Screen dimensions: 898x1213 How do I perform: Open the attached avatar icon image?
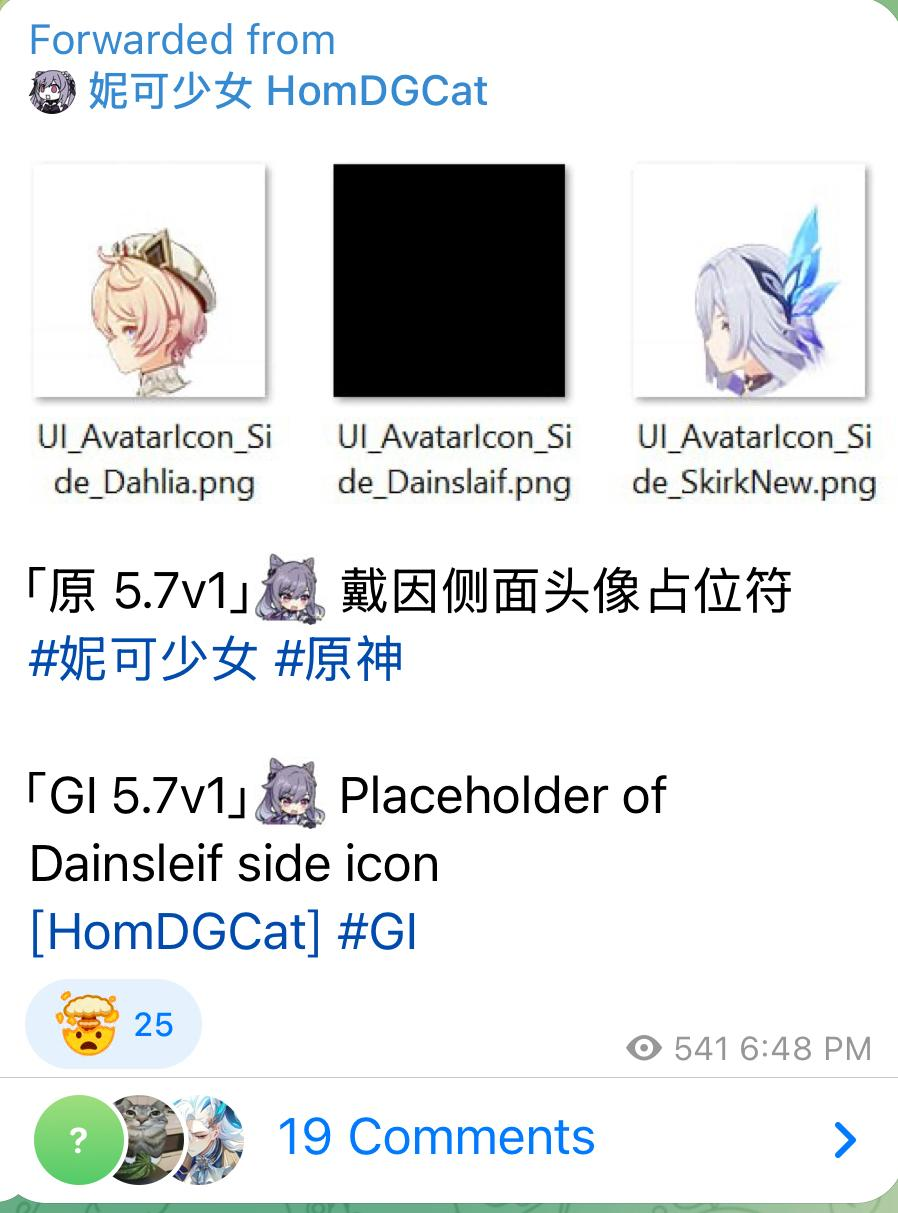(x=449, y=330)
